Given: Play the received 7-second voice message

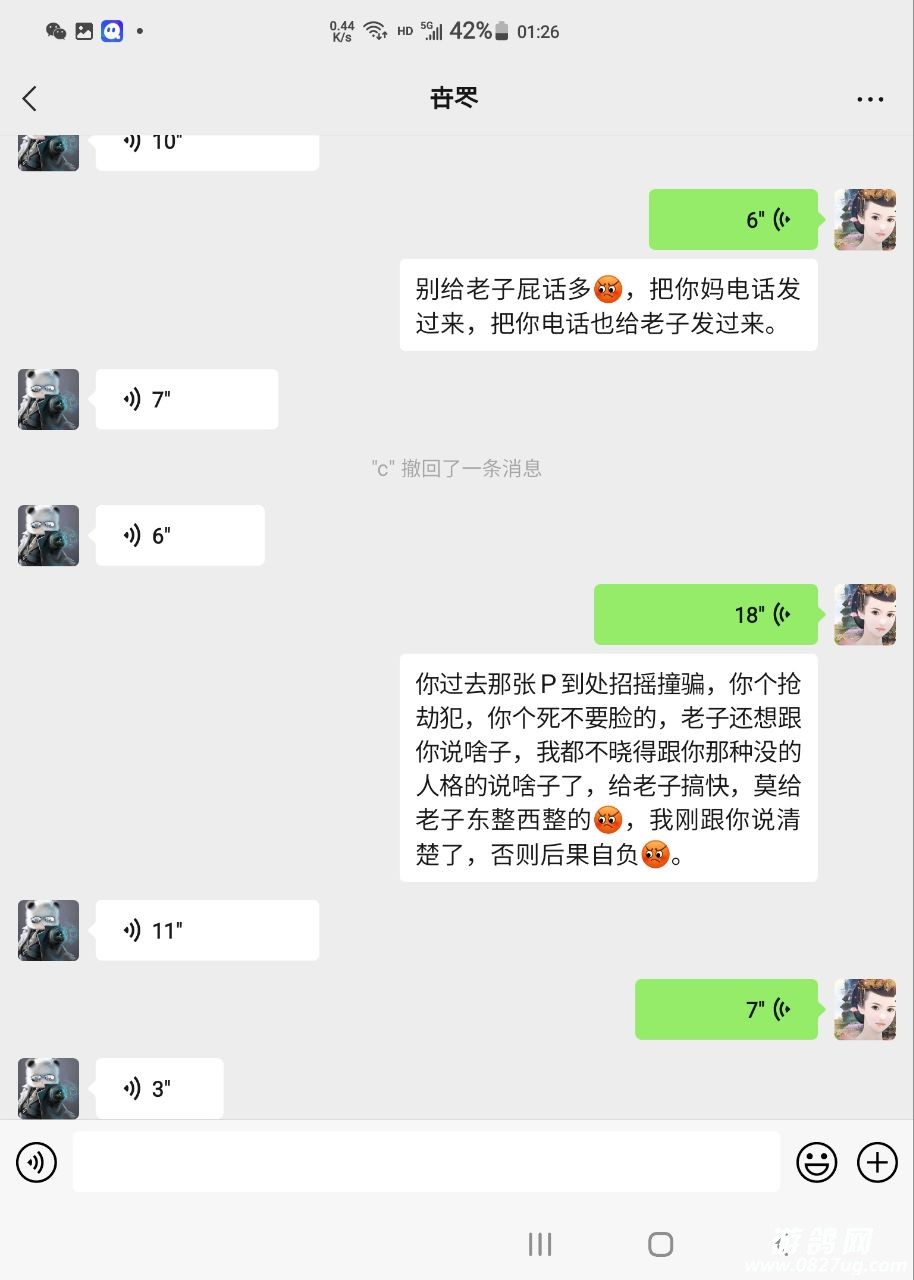Looking at the screenshot, I should coord(186,400).
